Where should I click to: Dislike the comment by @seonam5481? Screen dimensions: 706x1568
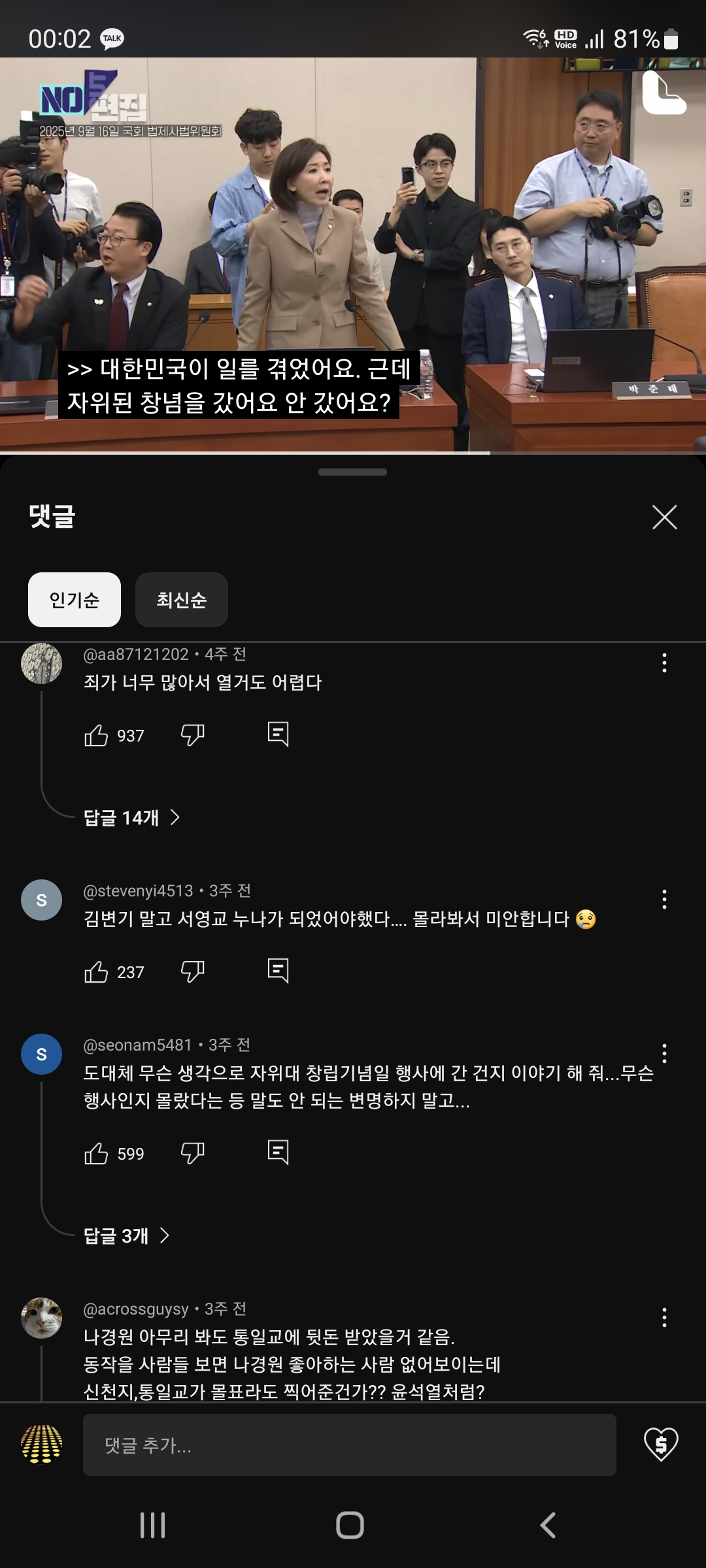click(x=193, y=1154)
